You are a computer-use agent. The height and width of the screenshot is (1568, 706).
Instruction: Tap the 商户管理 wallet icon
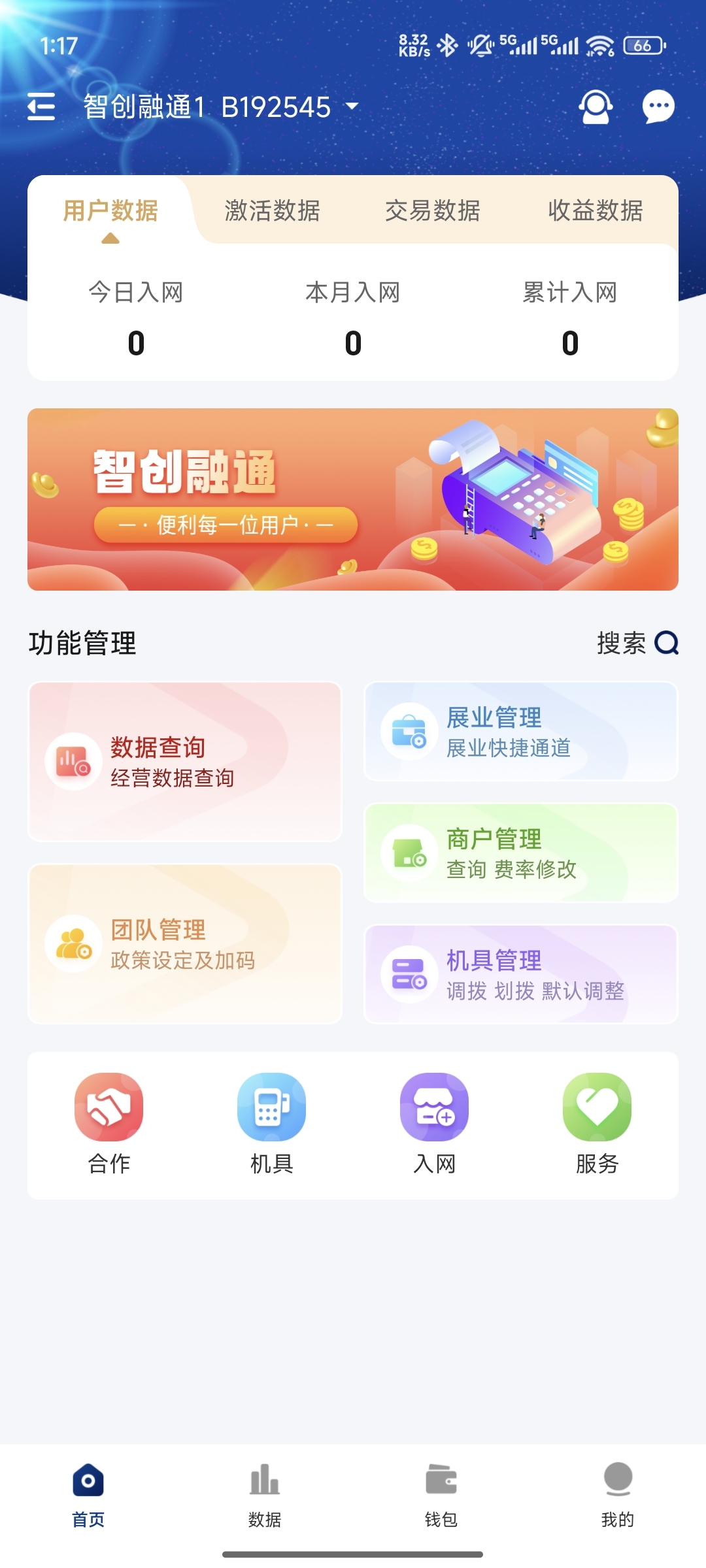(x=409, y=849)
